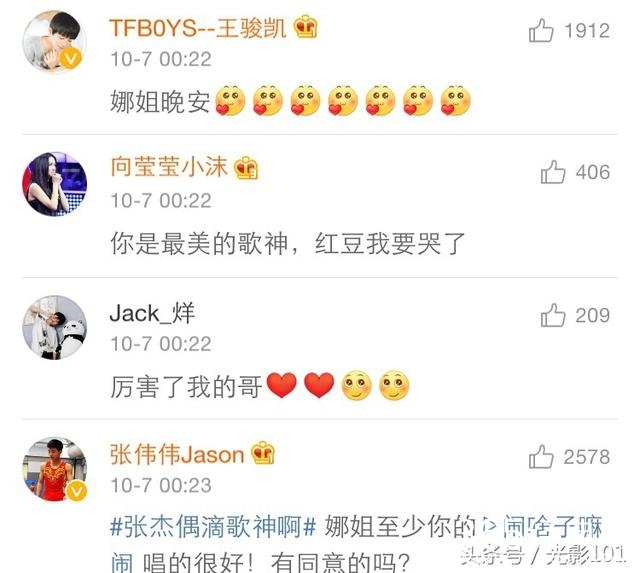Tap the username Jack_烊

(152, 313)
